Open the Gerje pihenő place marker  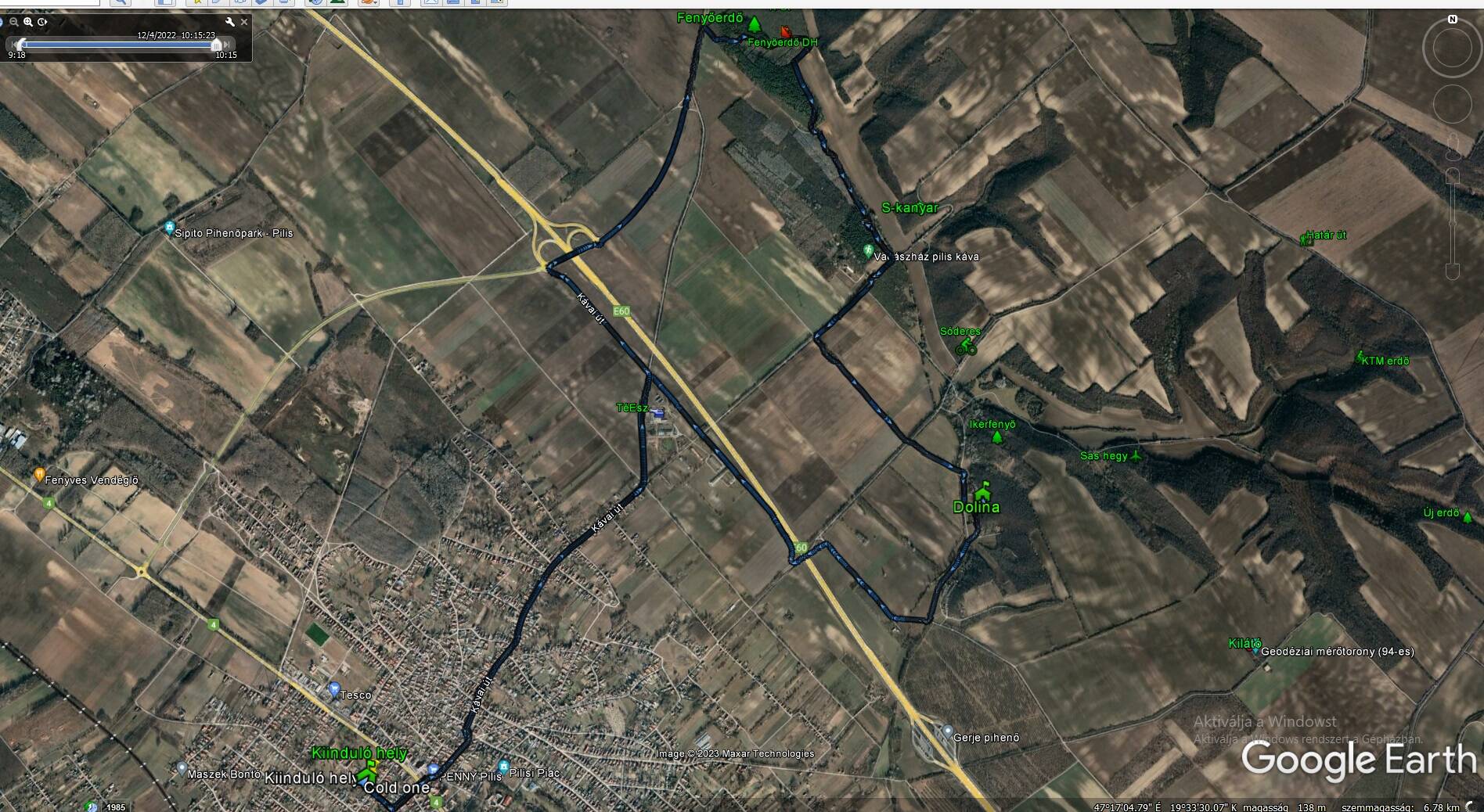pos(947,734)
